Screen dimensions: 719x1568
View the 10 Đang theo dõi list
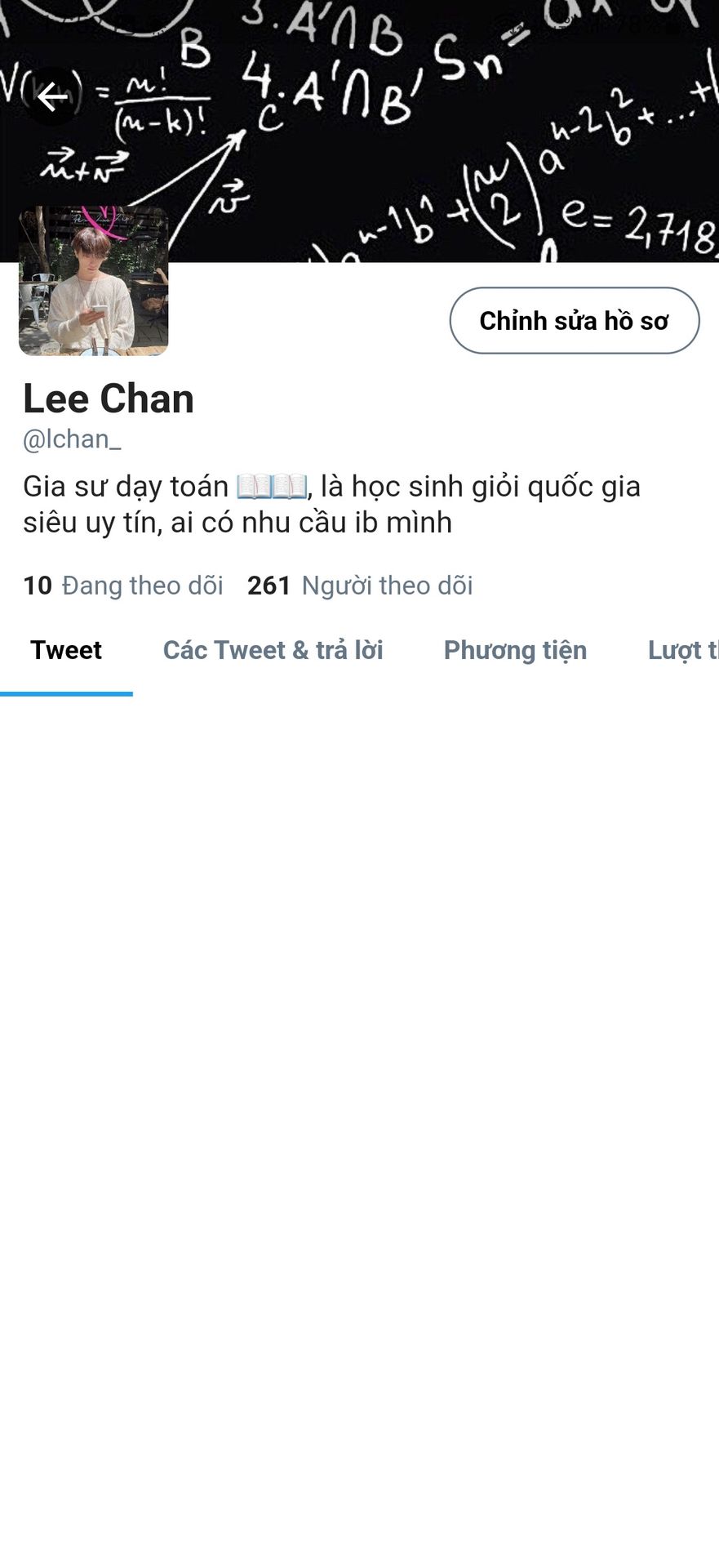point(123,586)
